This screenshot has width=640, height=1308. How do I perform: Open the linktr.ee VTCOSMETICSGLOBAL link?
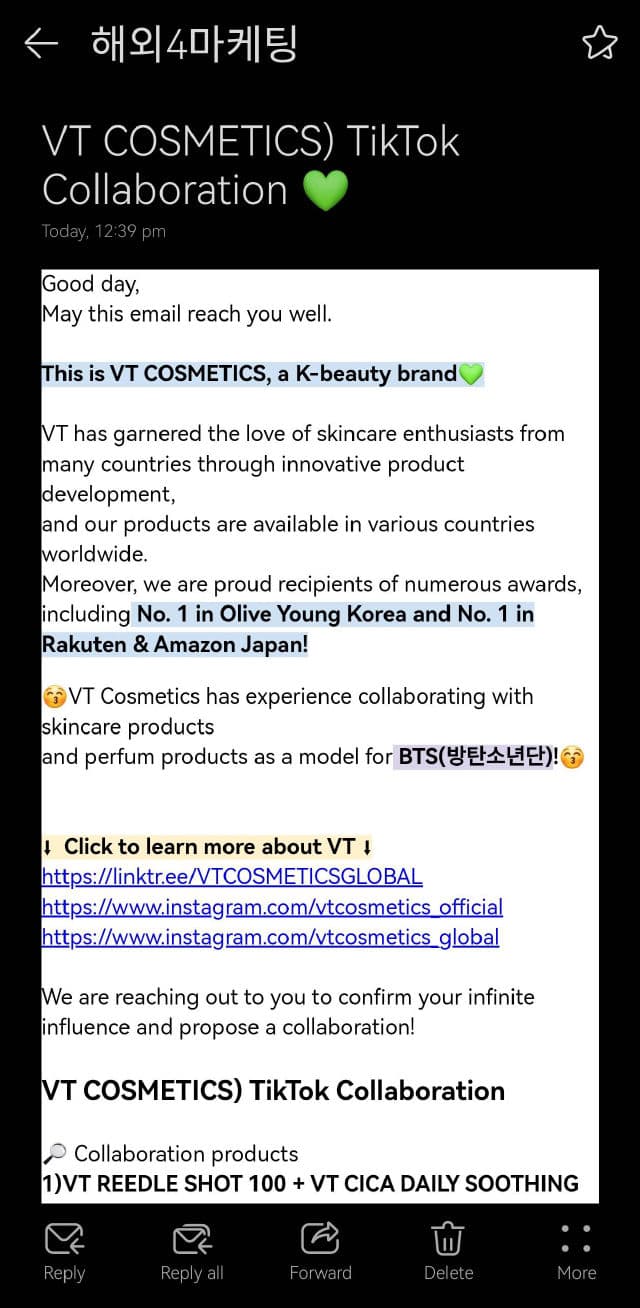(x=232, y=877)
